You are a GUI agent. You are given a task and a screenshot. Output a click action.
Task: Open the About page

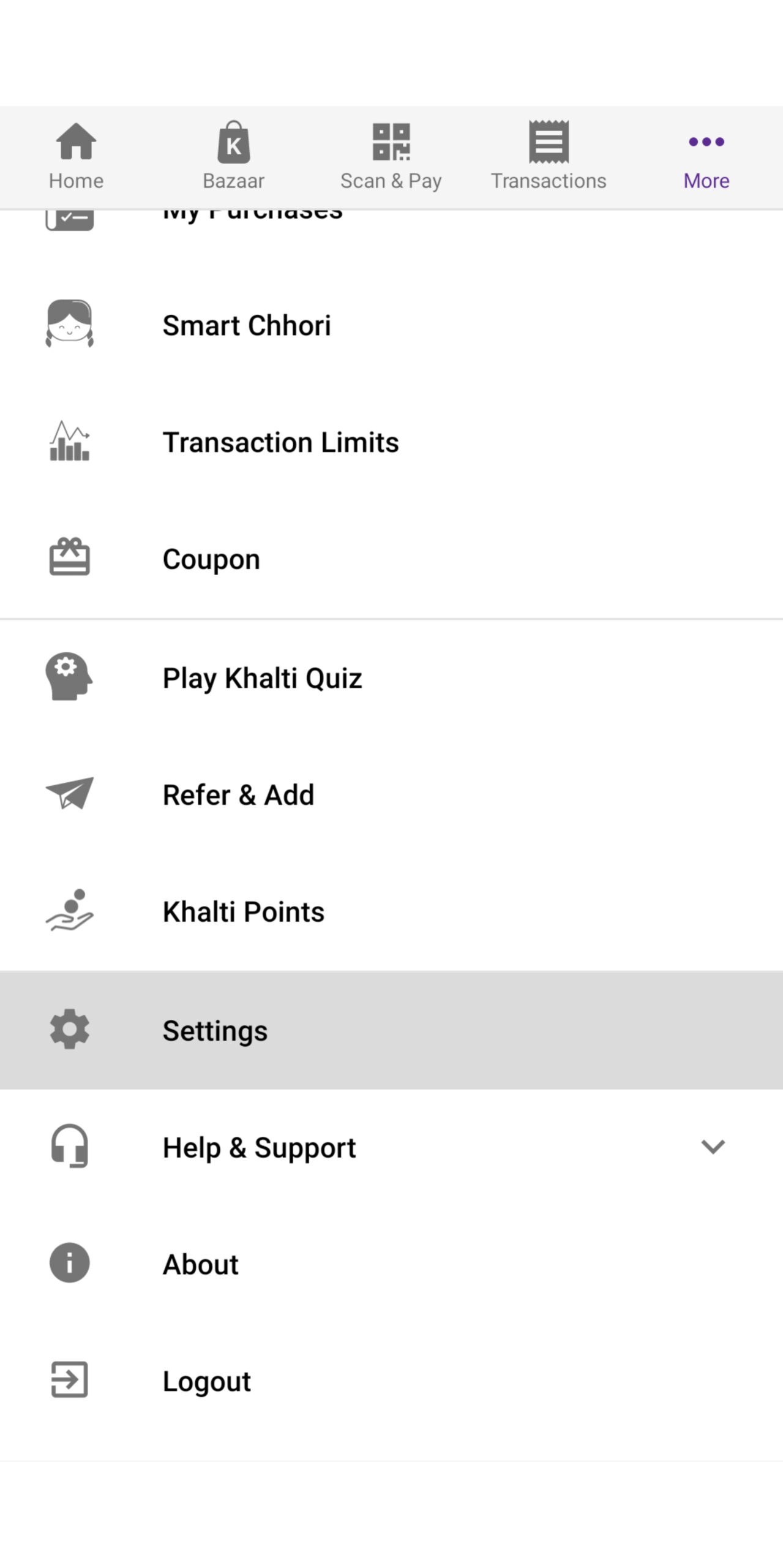click(x=391, y=1264)
